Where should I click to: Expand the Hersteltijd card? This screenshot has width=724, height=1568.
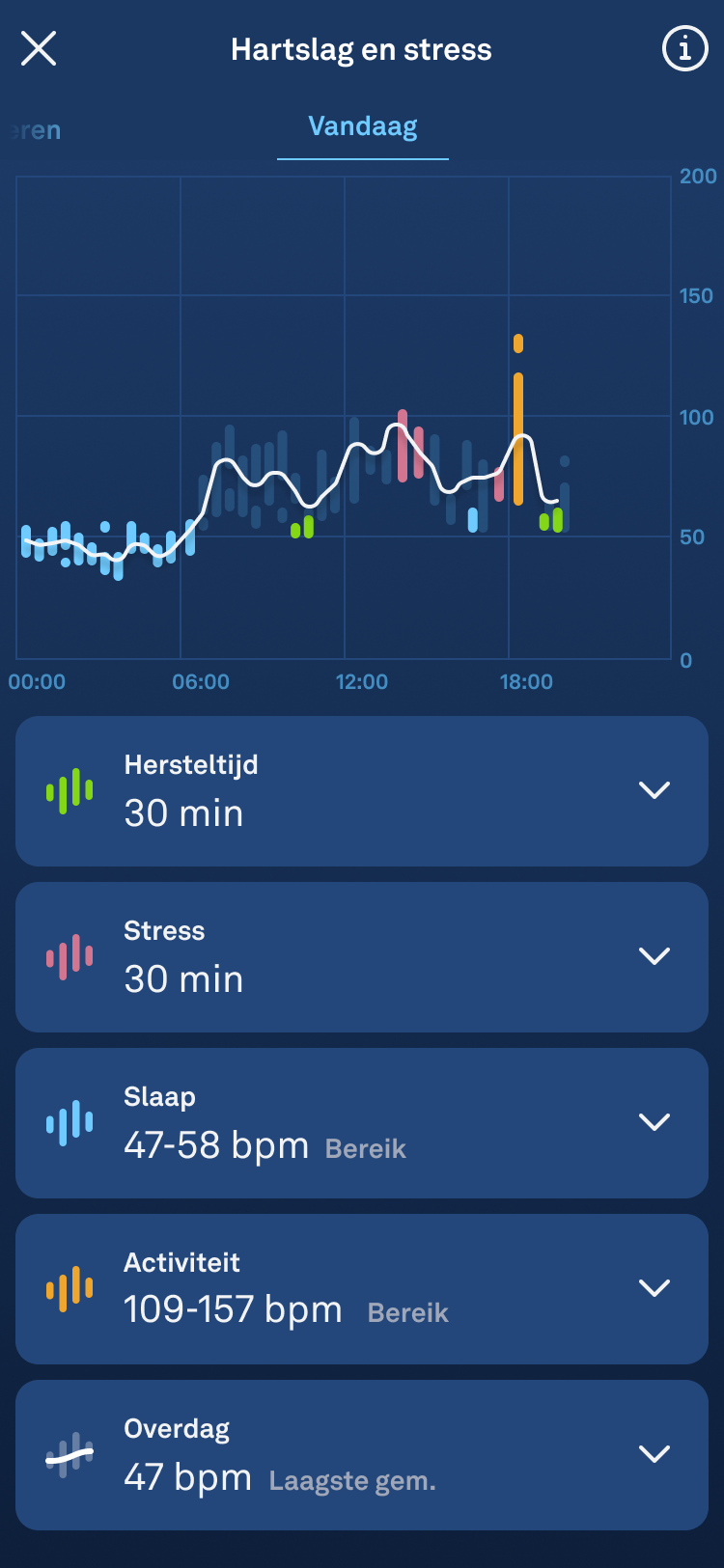[x=654, y=790]
